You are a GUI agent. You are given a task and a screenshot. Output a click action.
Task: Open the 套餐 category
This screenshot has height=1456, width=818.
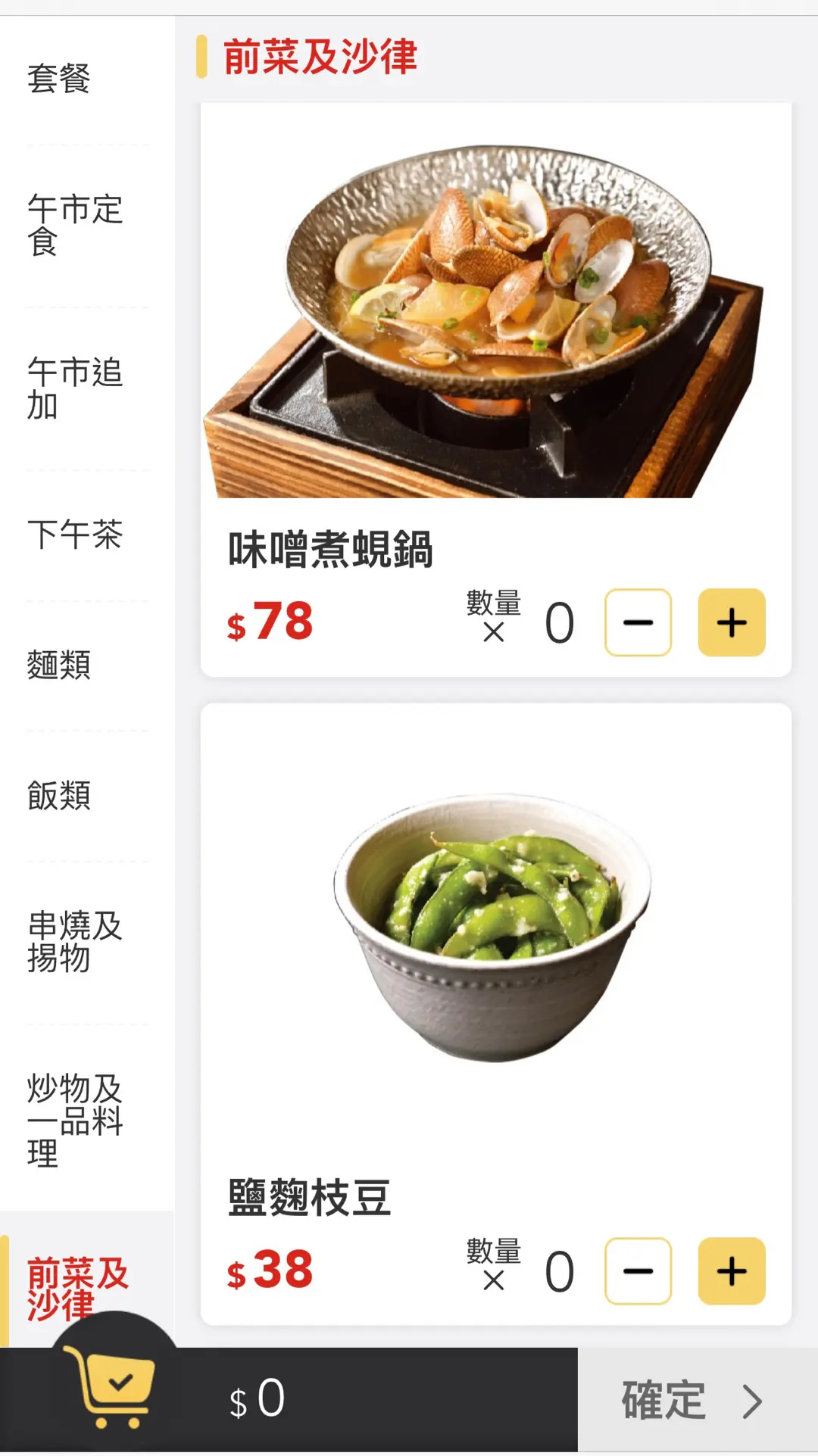click(x=59, y=79)
